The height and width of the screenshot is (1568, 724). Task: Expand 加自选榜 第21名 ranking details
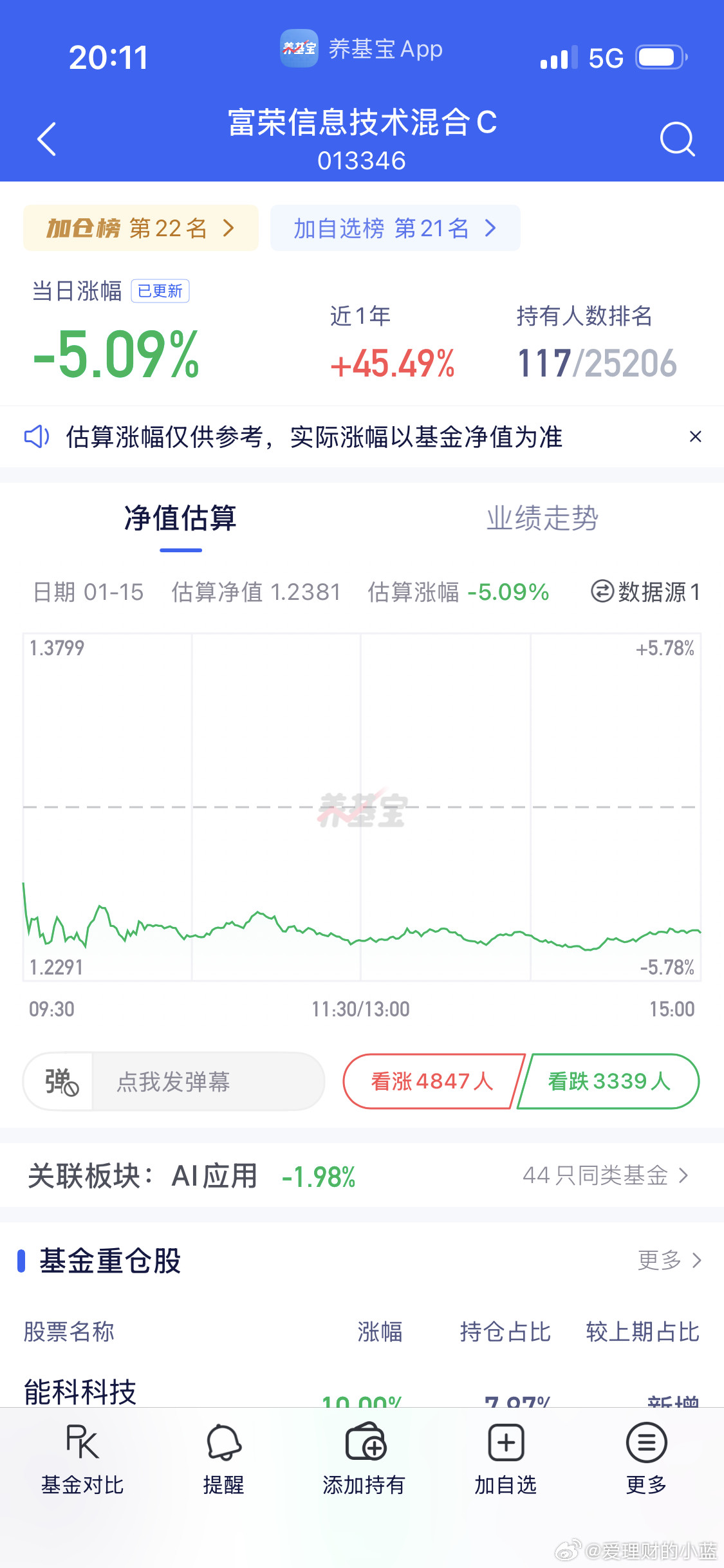(395, 228)
